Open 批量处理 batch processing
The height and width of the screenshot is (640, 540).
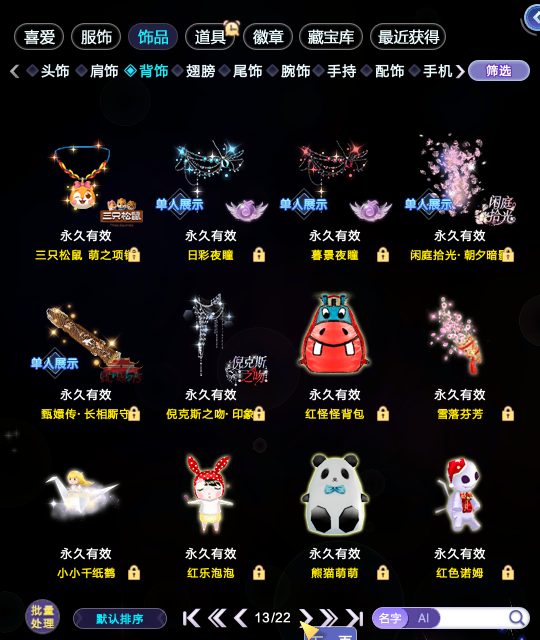[42, 617]
